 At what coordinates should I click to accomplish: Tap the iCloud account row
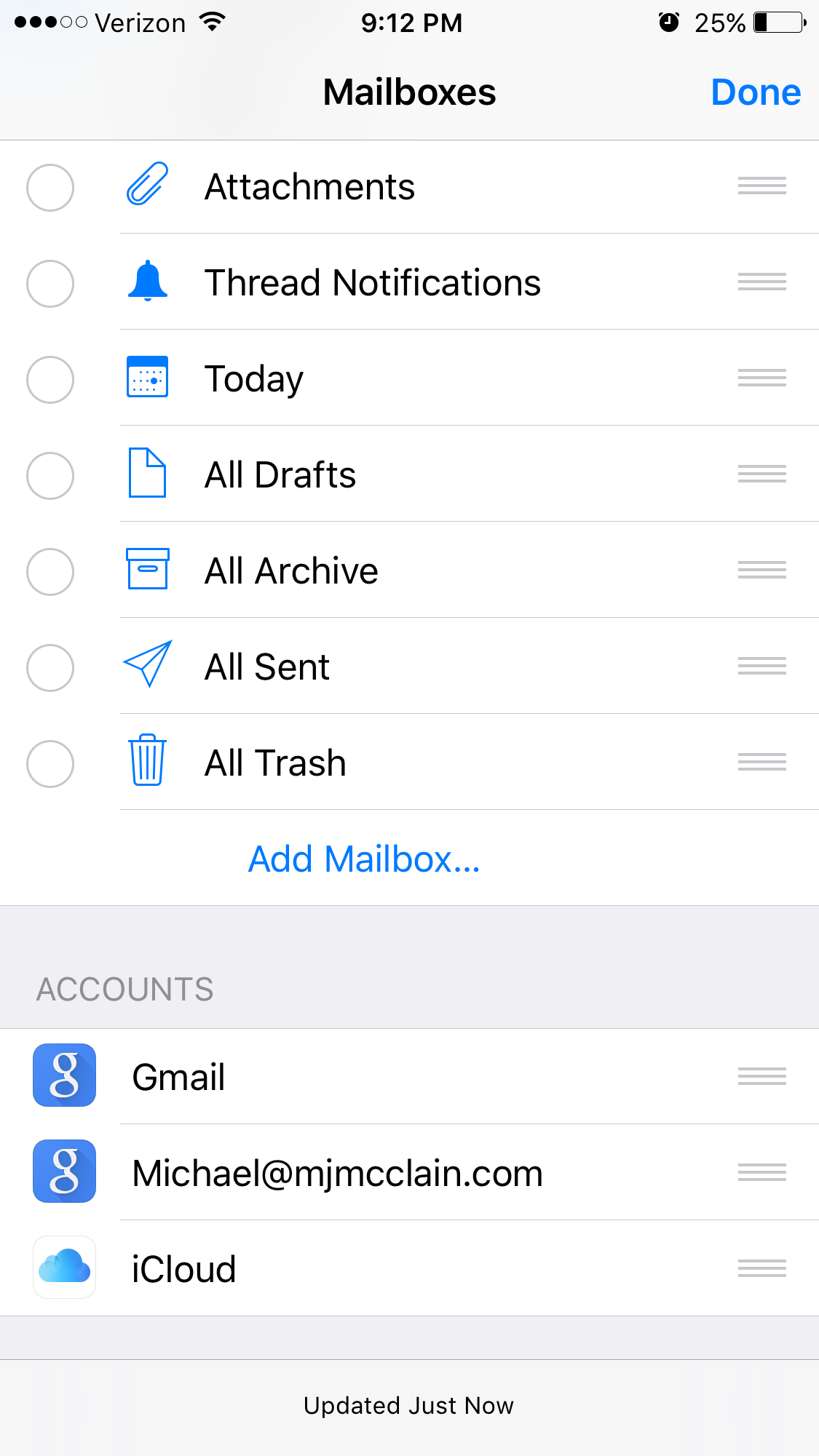[409, 1268]
